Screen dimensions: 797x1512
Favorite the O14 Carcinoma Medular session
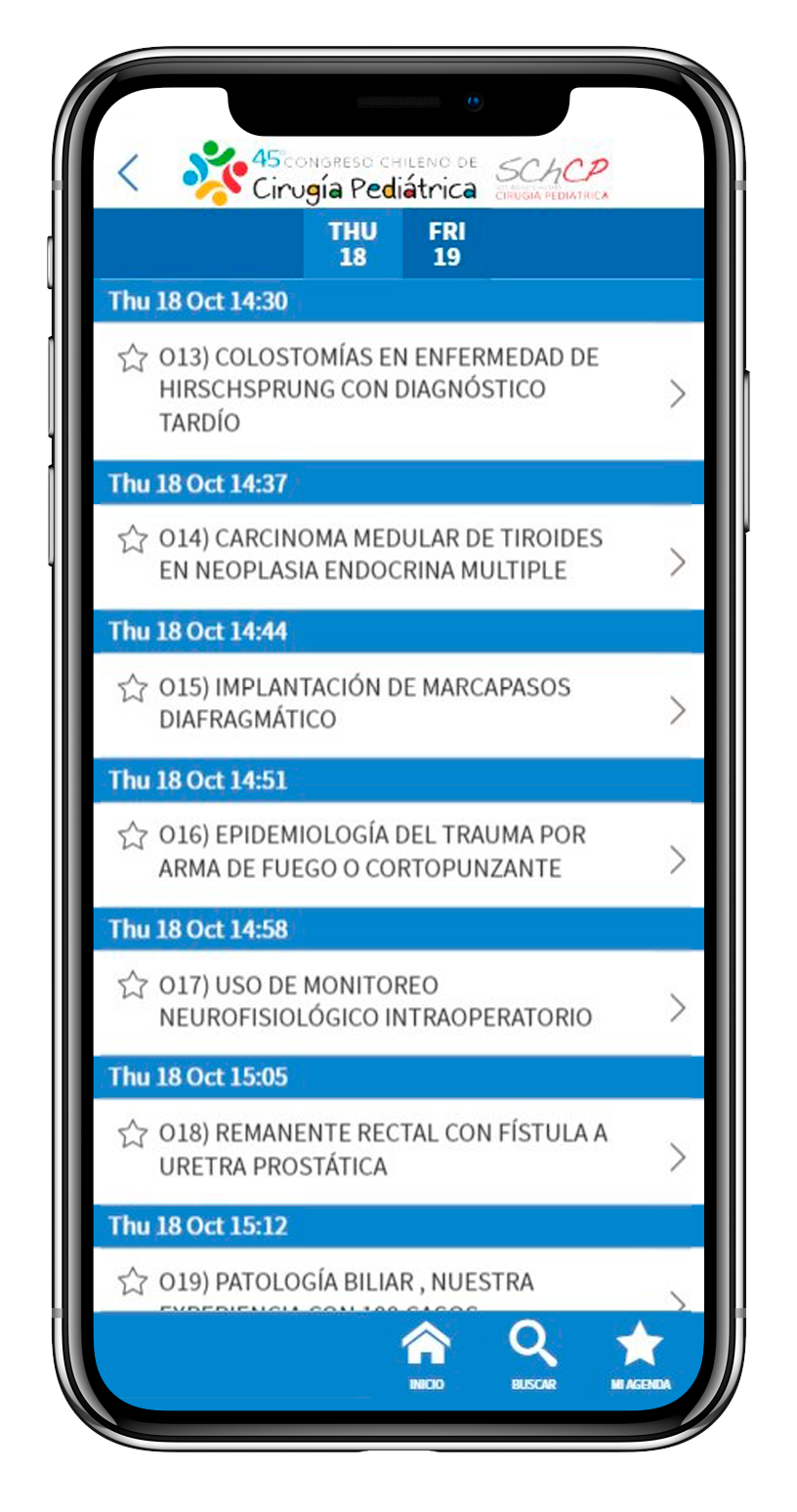(133, 539)
